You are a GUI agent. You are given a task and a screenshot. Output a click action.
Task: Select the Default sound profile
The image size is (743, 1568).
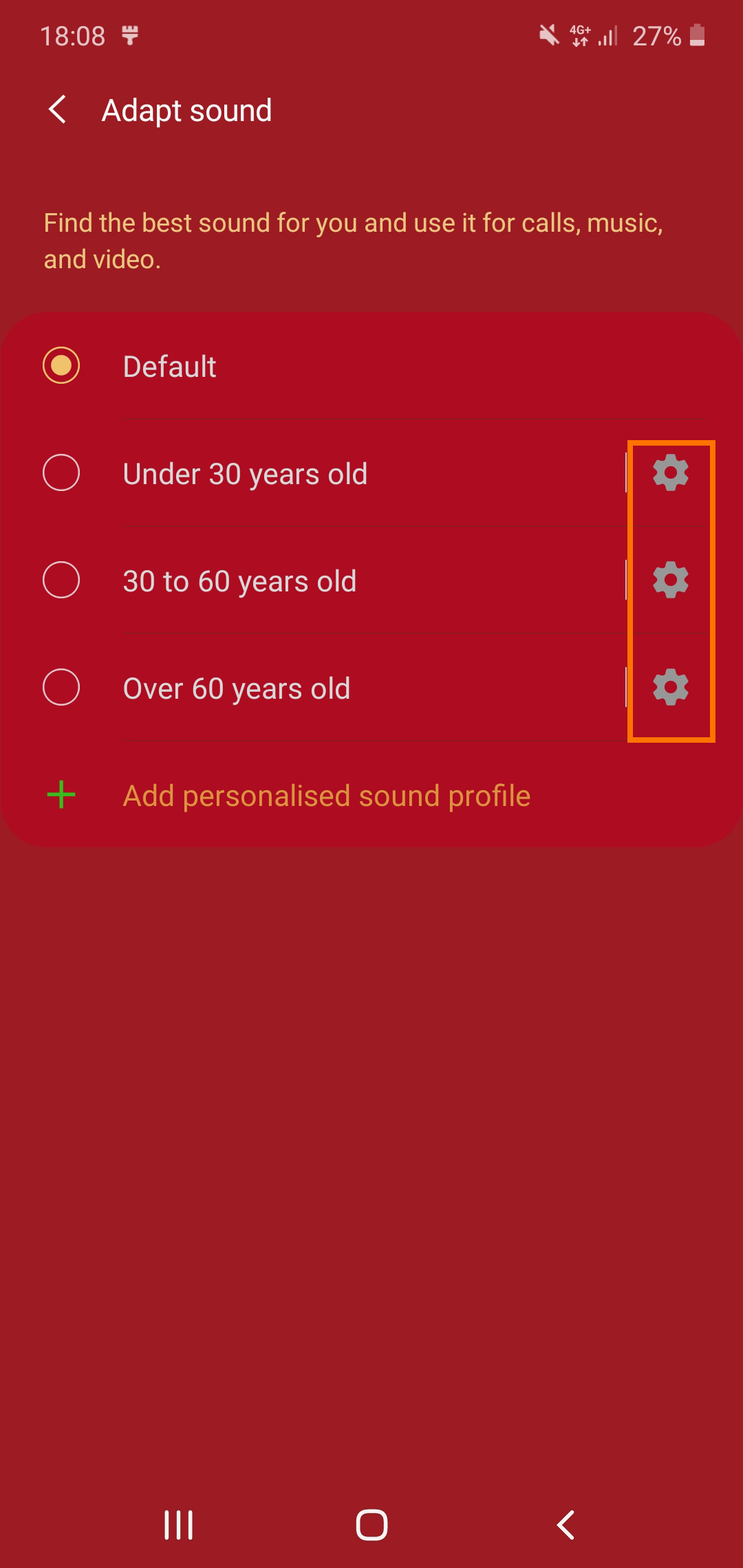point(371,366)
